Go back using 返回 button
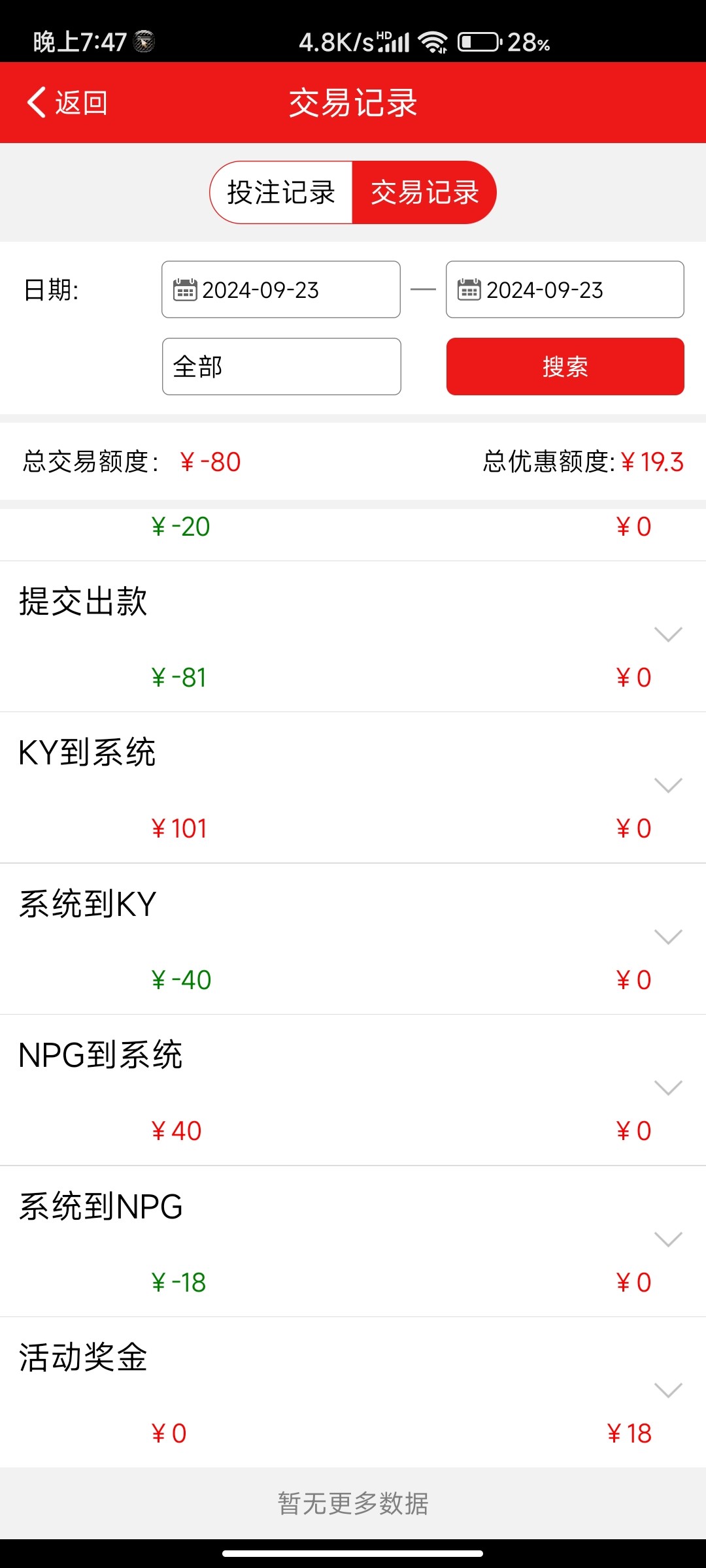This screenshot has height=1568, width=706. (x=67, y=103)
